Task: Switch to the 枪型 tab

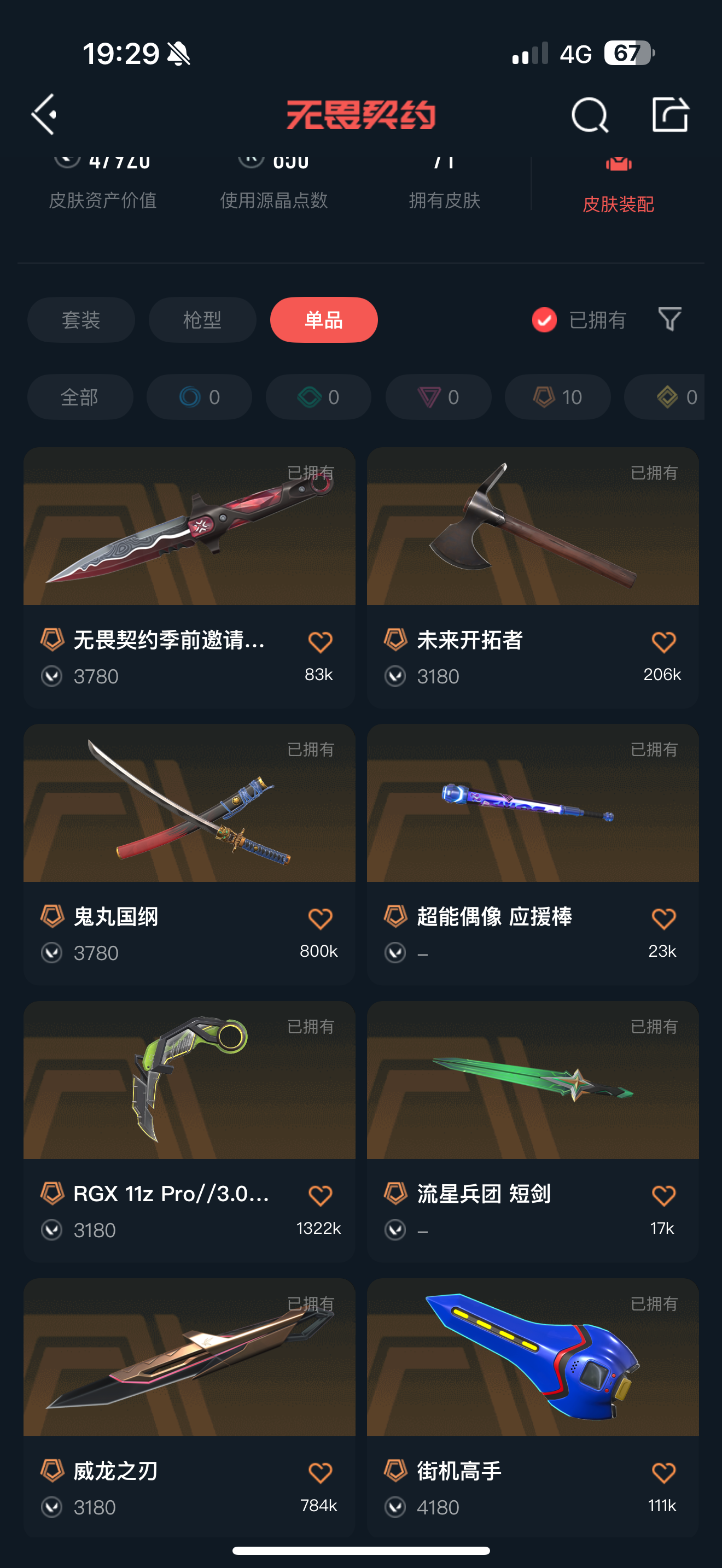Action: pyautogui.click(x=202, y=320)
